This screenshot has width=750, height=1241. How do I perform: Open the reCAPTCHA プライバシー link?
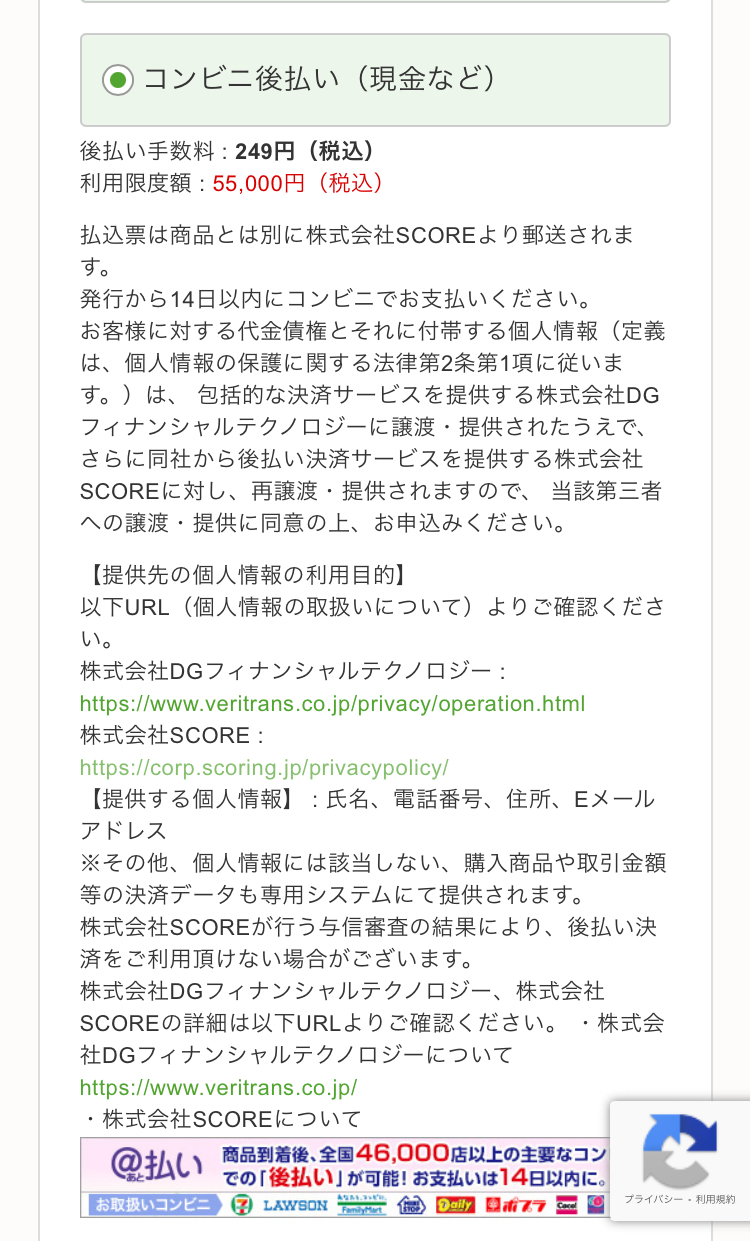pyautogui.click(x=653, y=1199)
